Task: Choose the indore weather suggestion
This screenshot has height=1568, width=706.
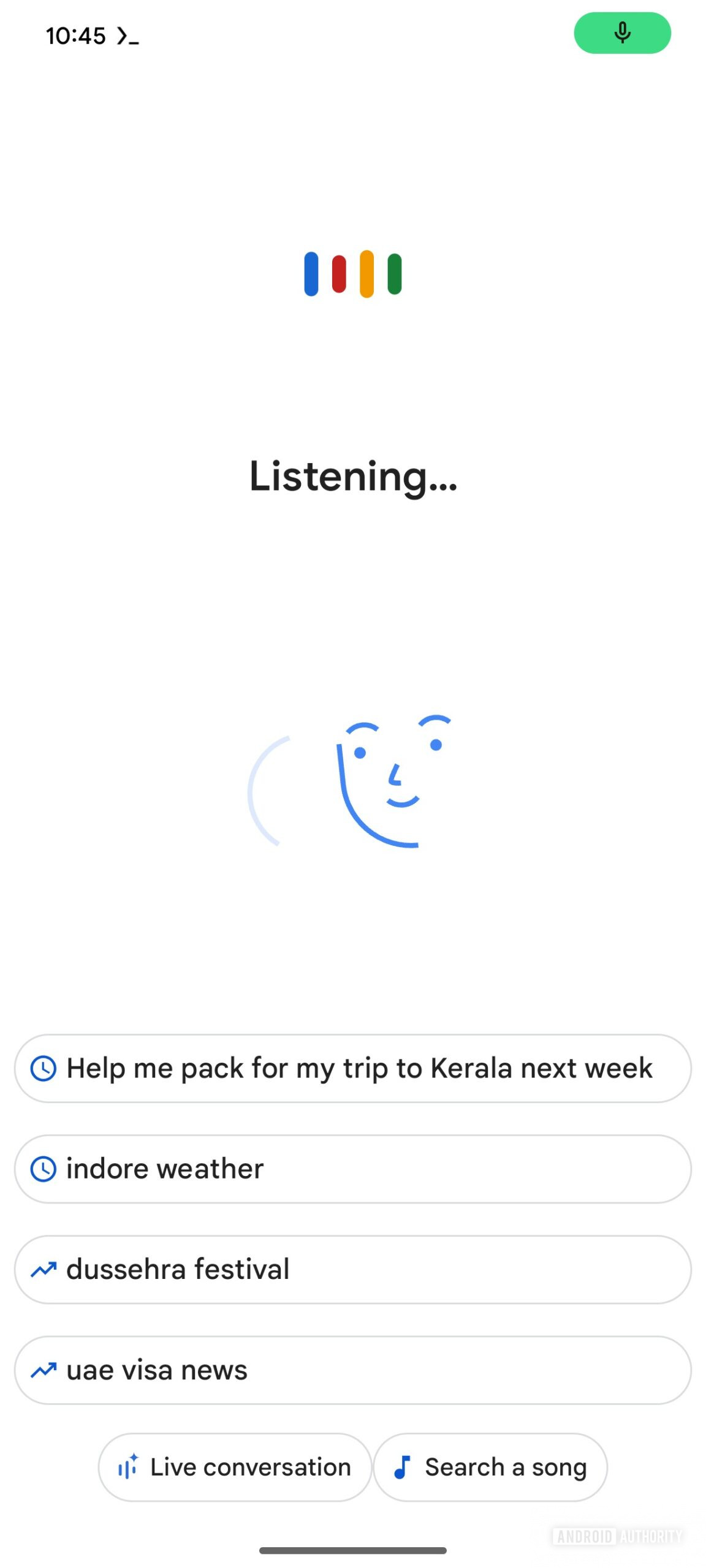Action: tap(353, 1169)
